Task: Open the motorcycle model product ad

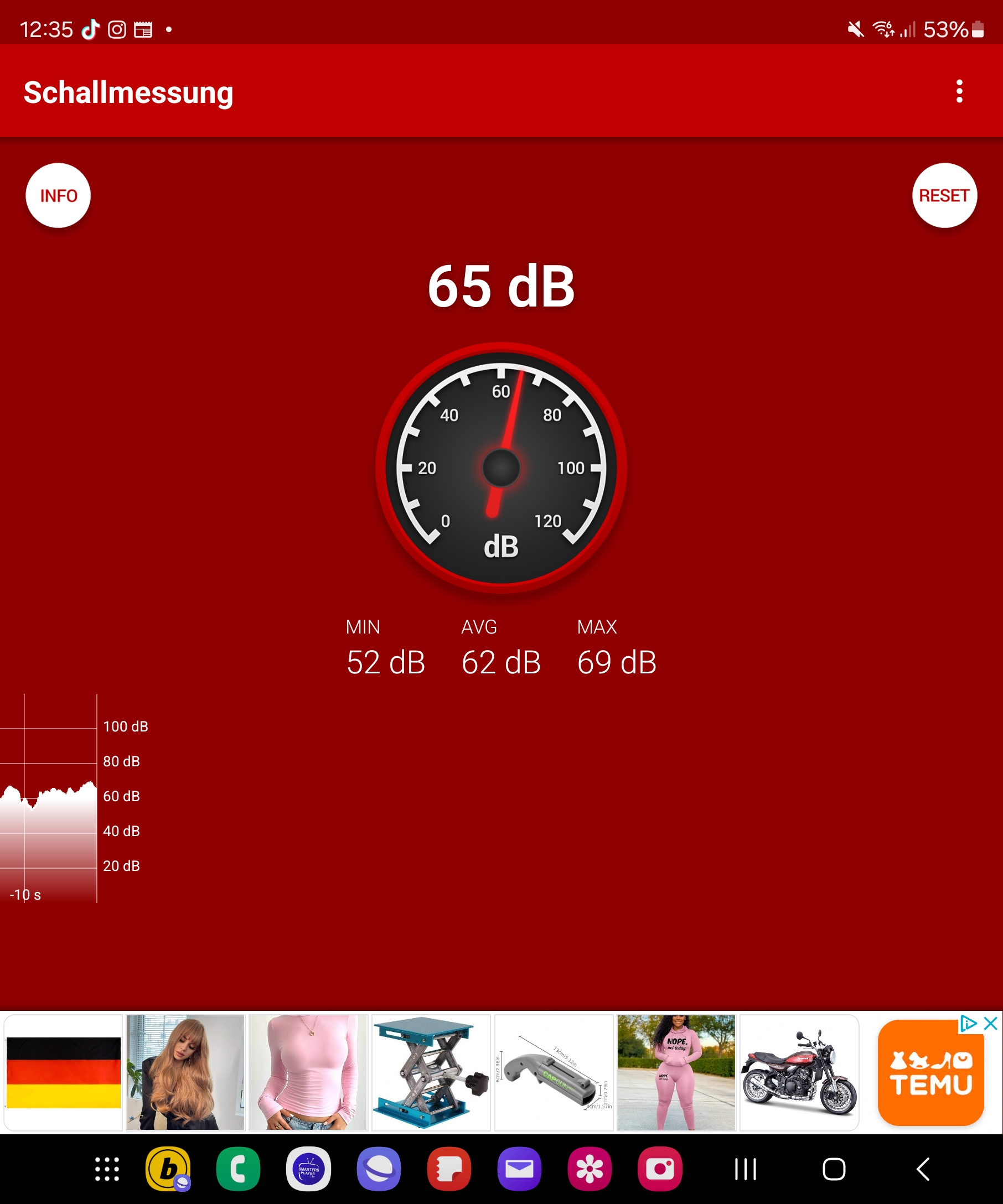Action: tap(799, 1072)
